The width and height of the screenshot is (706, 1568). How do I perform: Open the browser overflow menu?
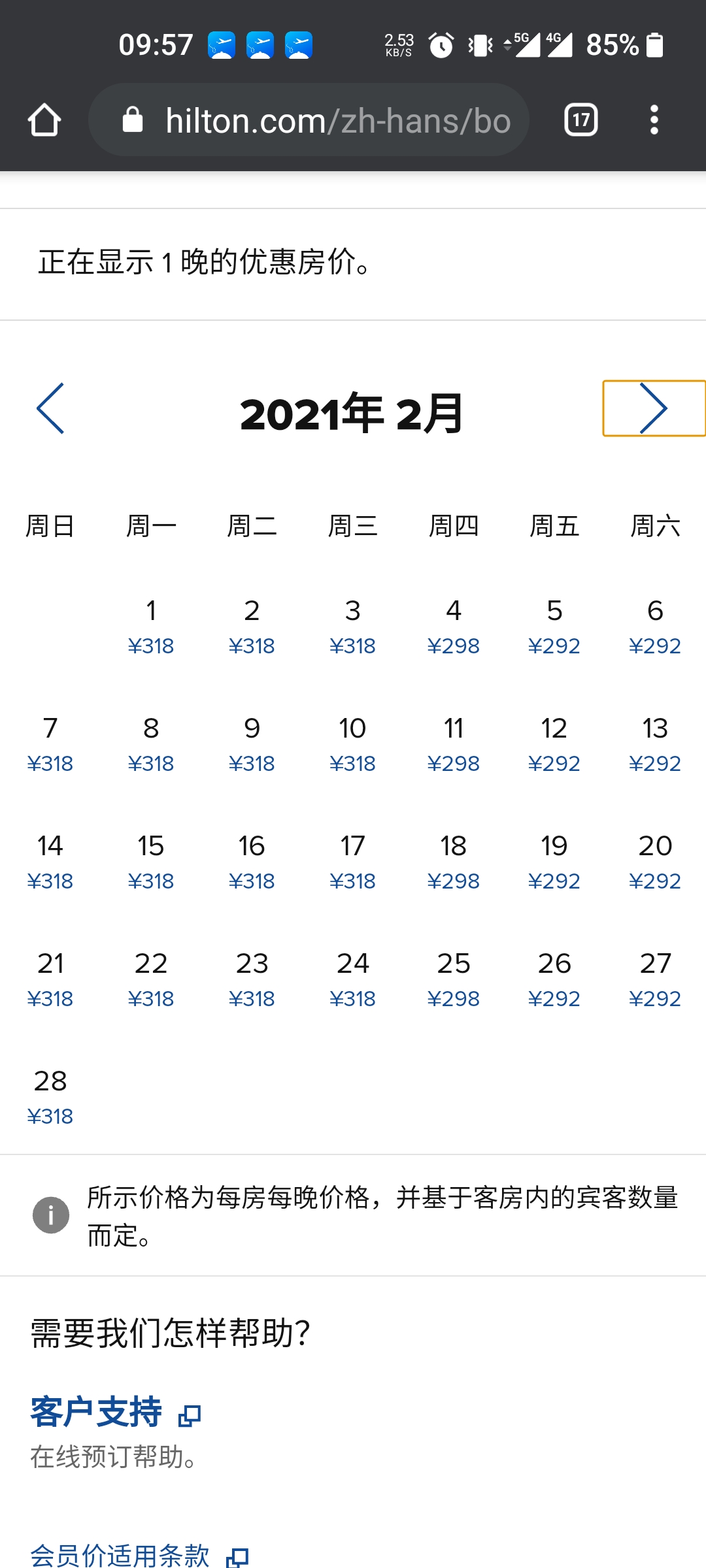tap(654, 120)
